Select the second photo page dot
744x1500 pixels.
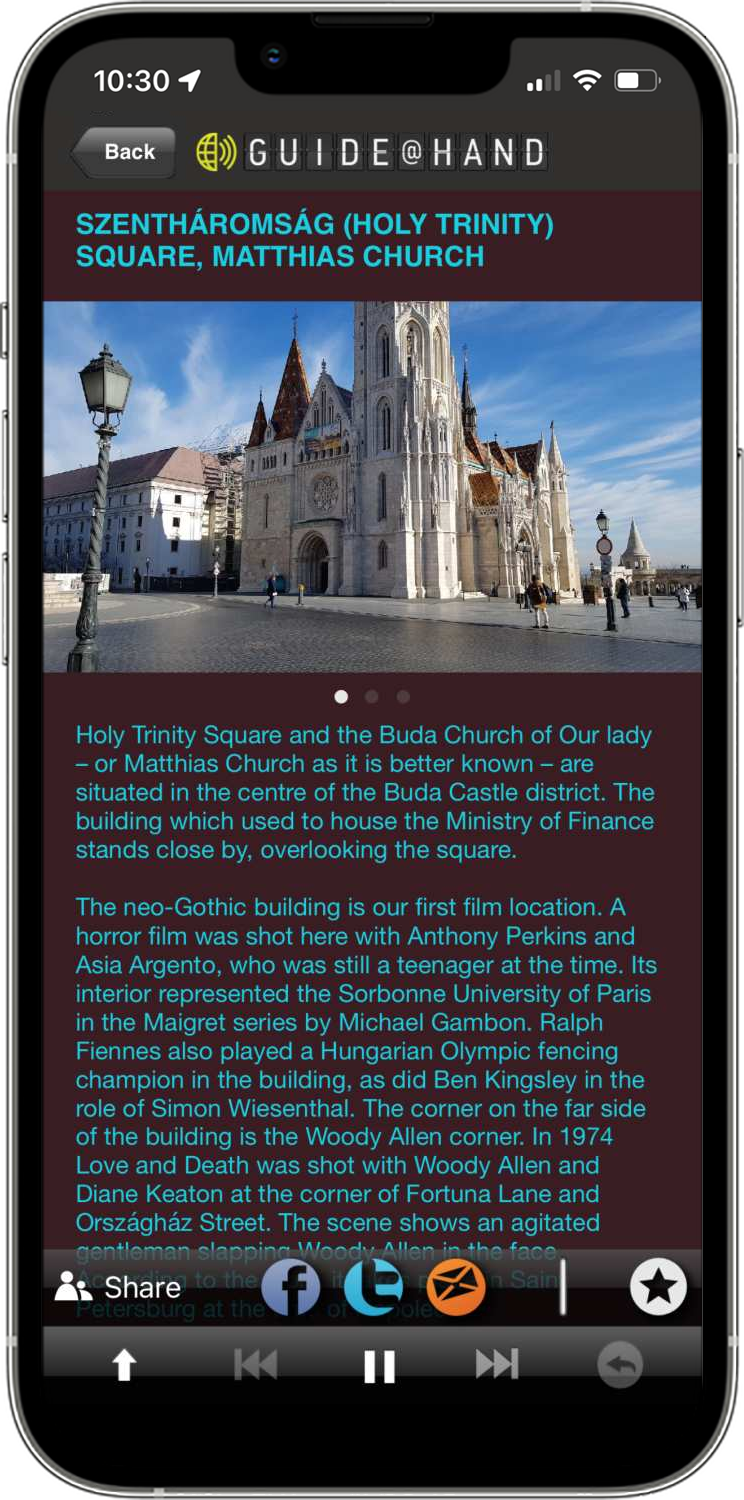pyautogui.click(x=372, y=697)
